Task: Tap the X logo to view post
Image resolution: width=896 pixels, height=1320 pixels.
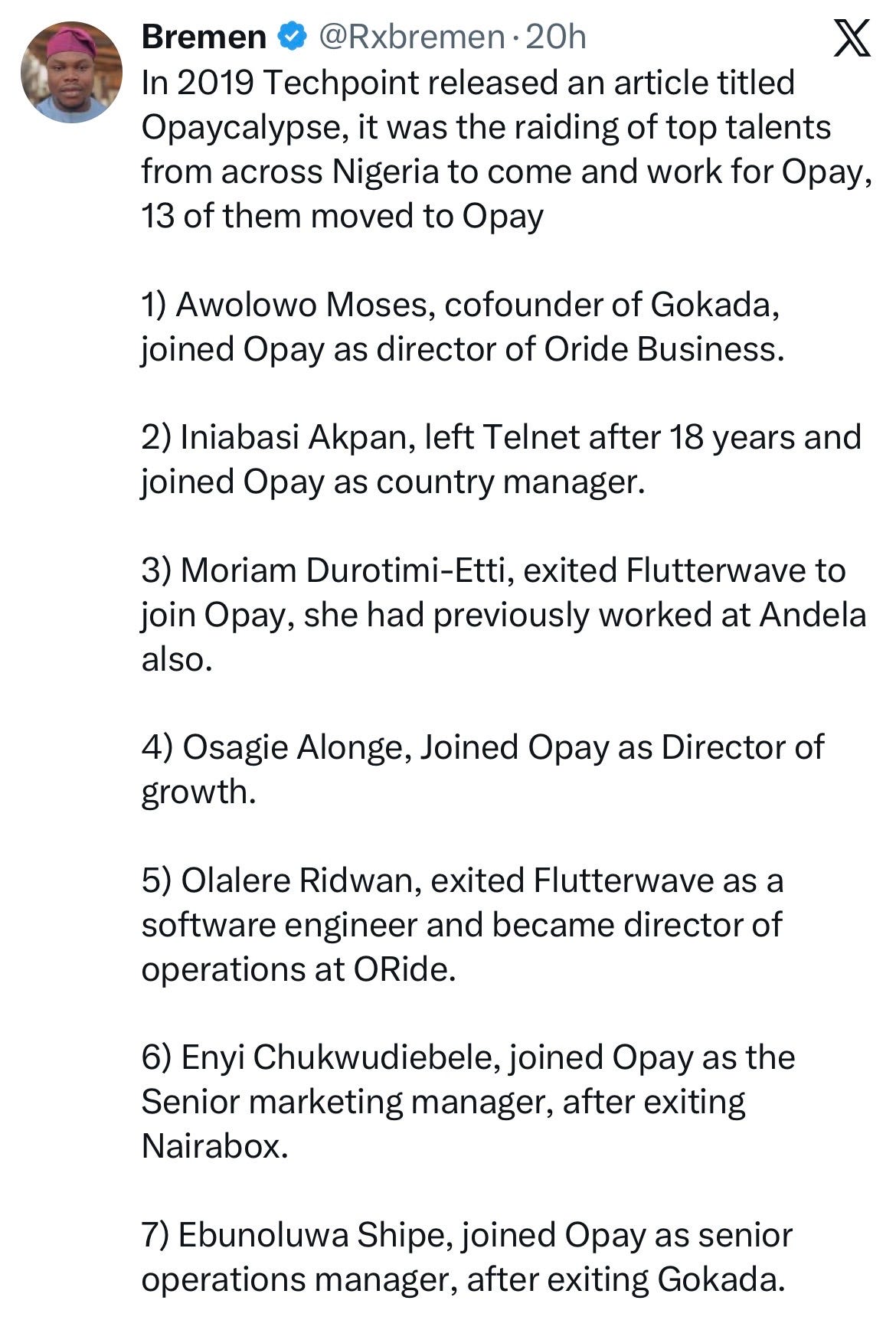Action: click(852, 39)
